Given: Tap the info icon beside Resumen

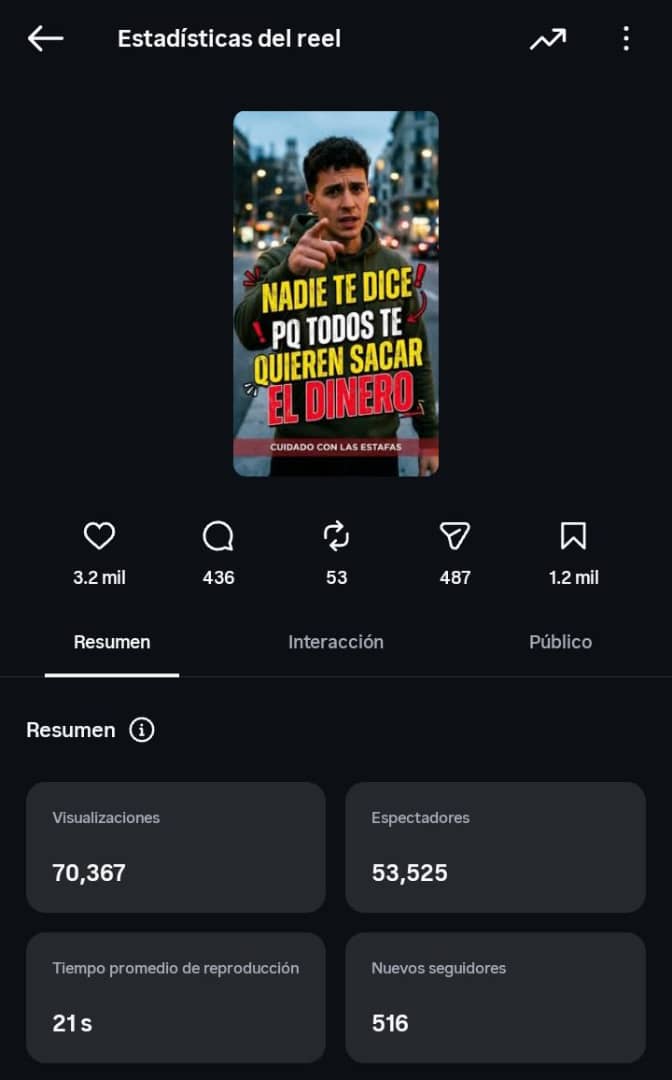Looking at the screenshot, I should pyautogui.click(x=142, y=729).
